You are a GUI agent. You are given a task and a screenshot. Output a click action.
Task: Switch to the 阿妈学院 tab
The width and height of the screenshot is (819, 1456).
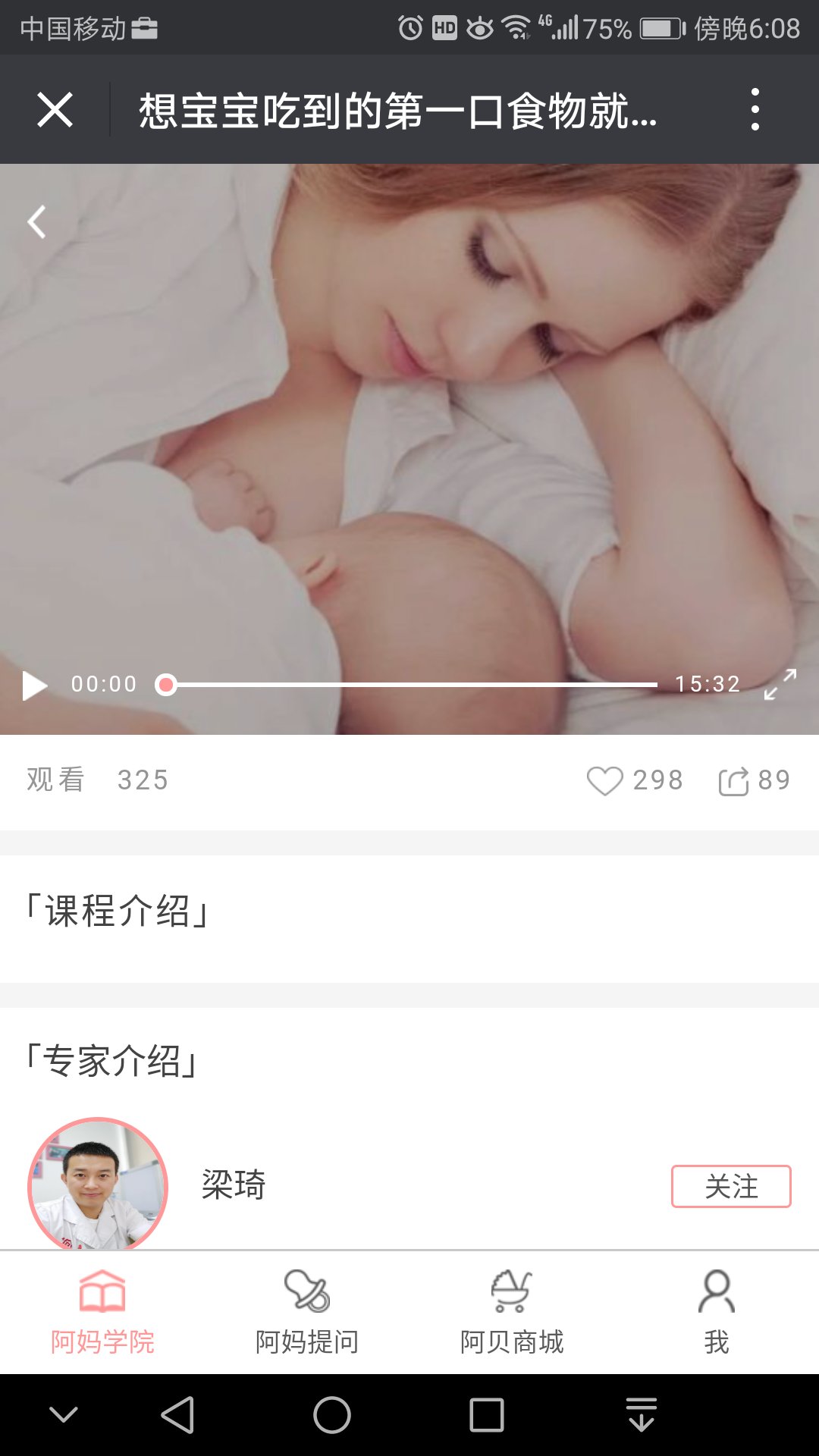[x=102, y=1312]
